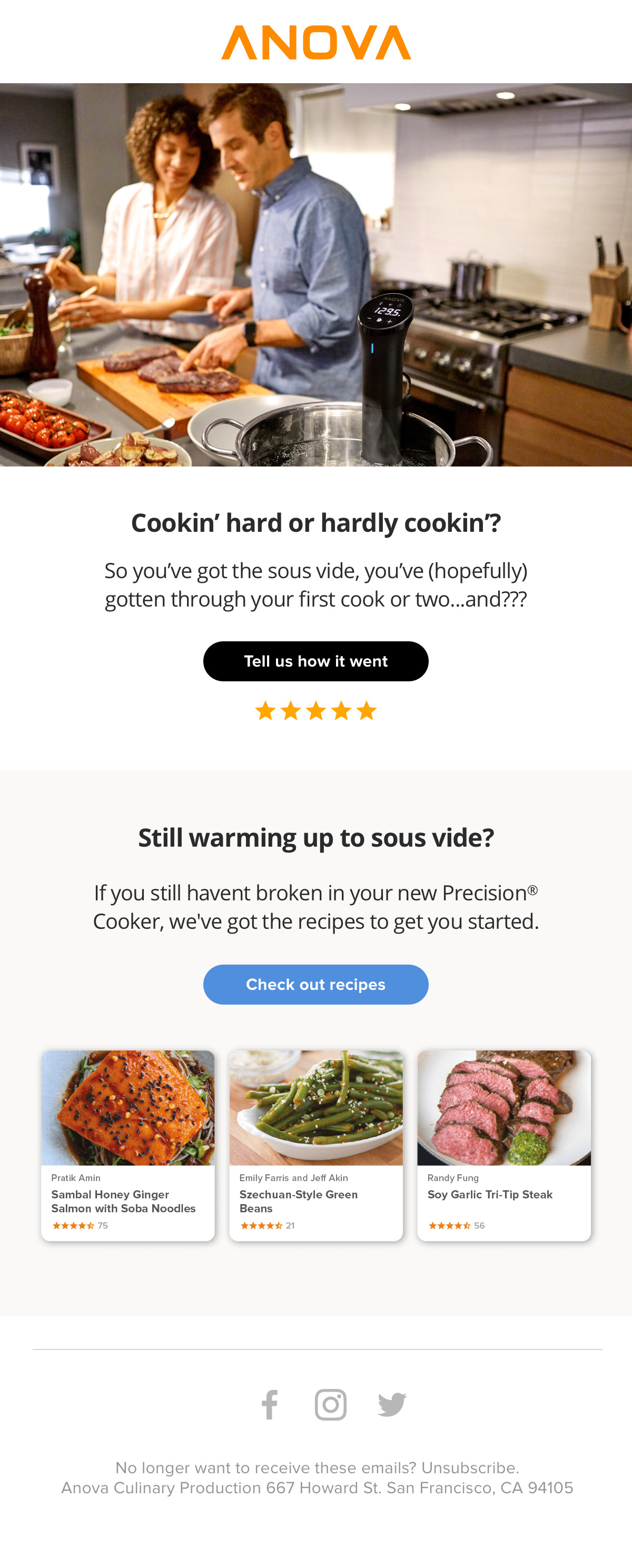Go to Anova's Twitter feed
This screenshot has width=632, height=1568.
(x=392, y=1405)
